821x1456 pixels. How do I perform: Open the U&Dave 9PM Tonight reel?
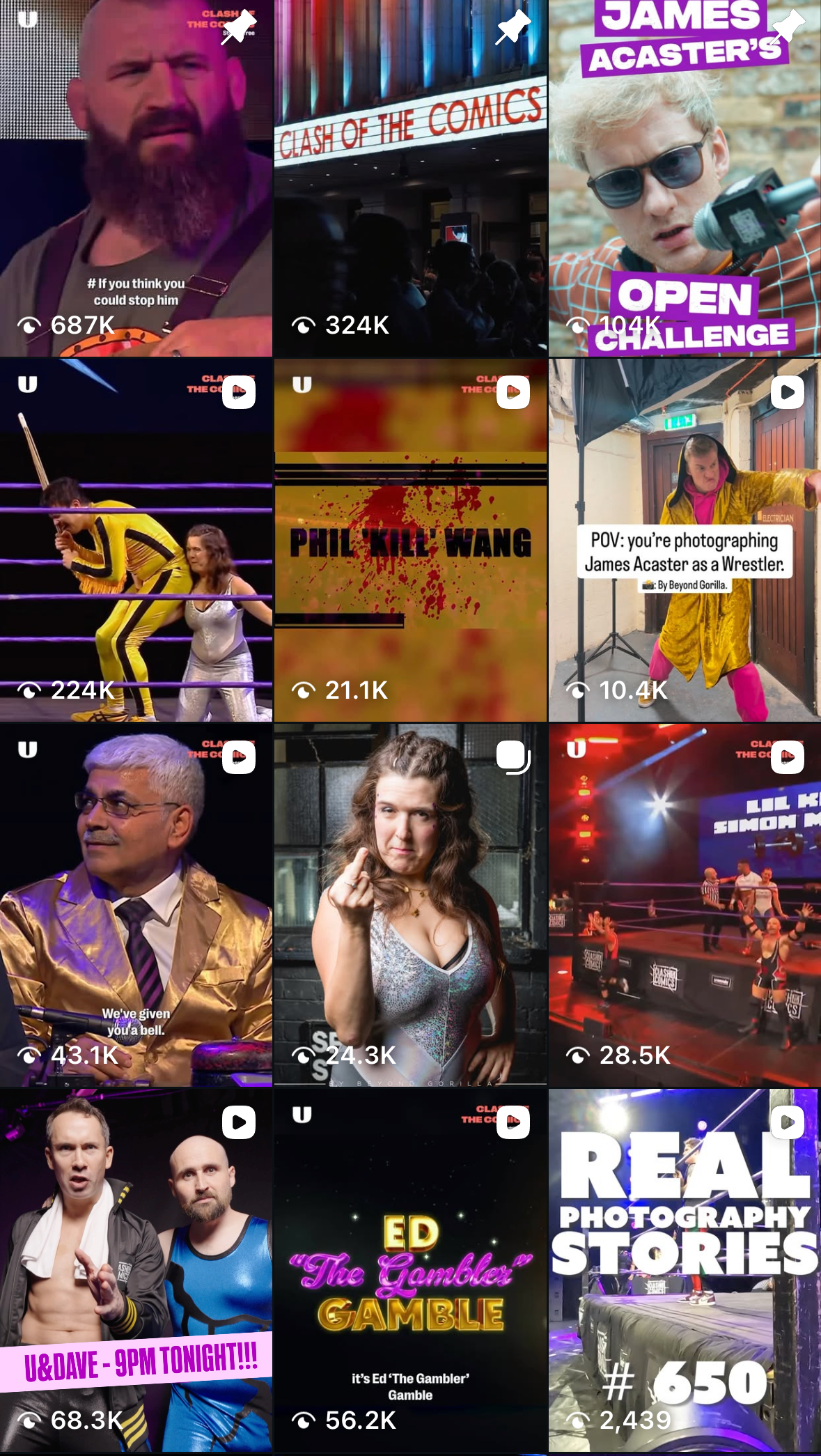tap(136, 1271)
